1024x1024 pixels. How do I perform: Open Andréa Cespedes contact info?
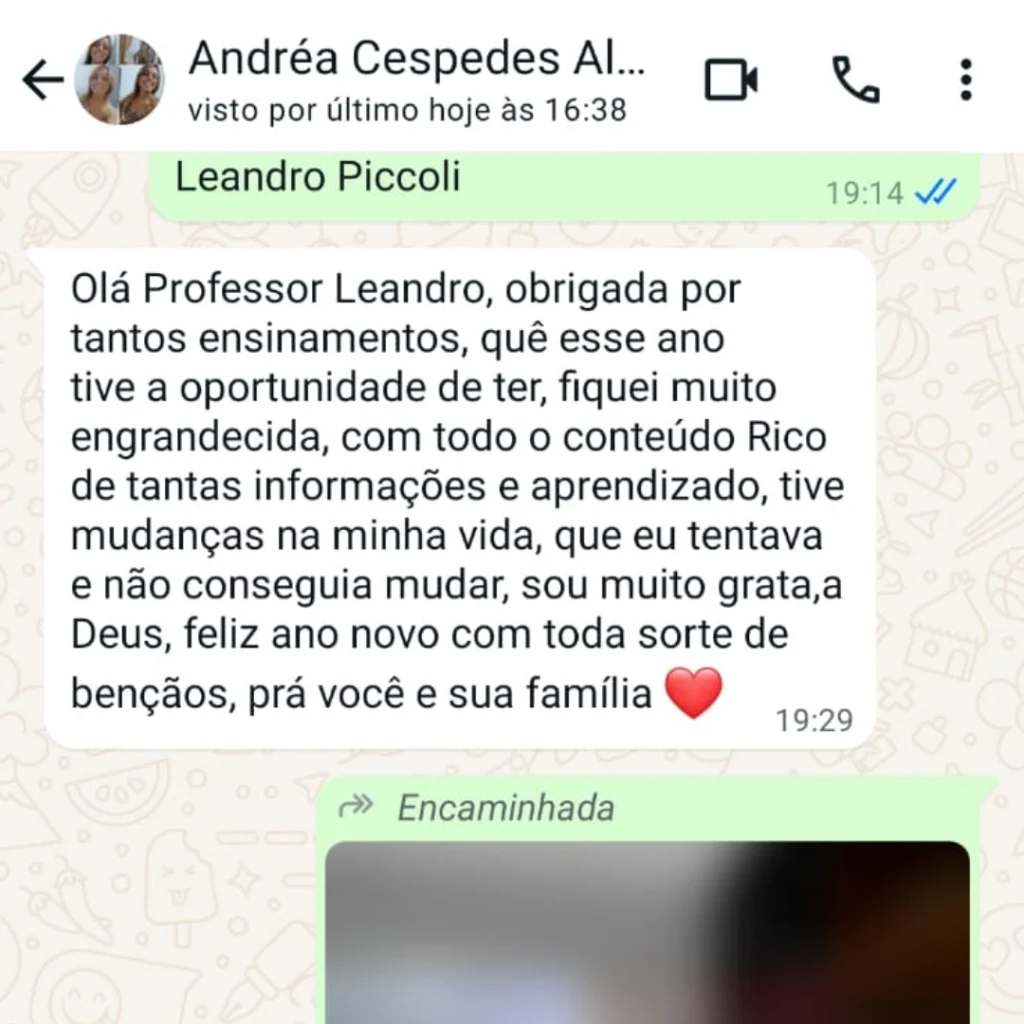415,78
